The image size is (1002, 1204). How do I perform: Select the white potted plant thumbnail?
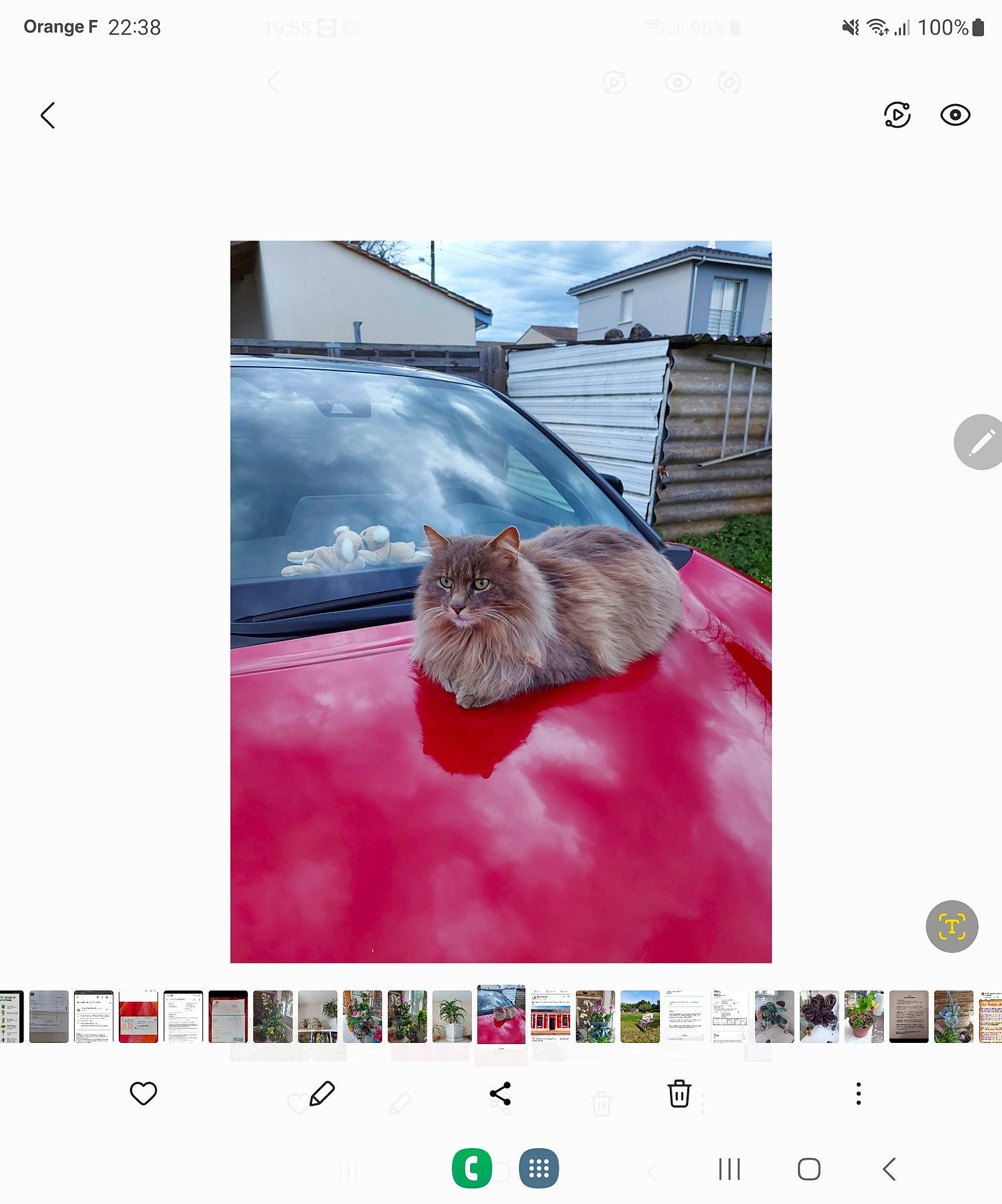[452, 1016]
